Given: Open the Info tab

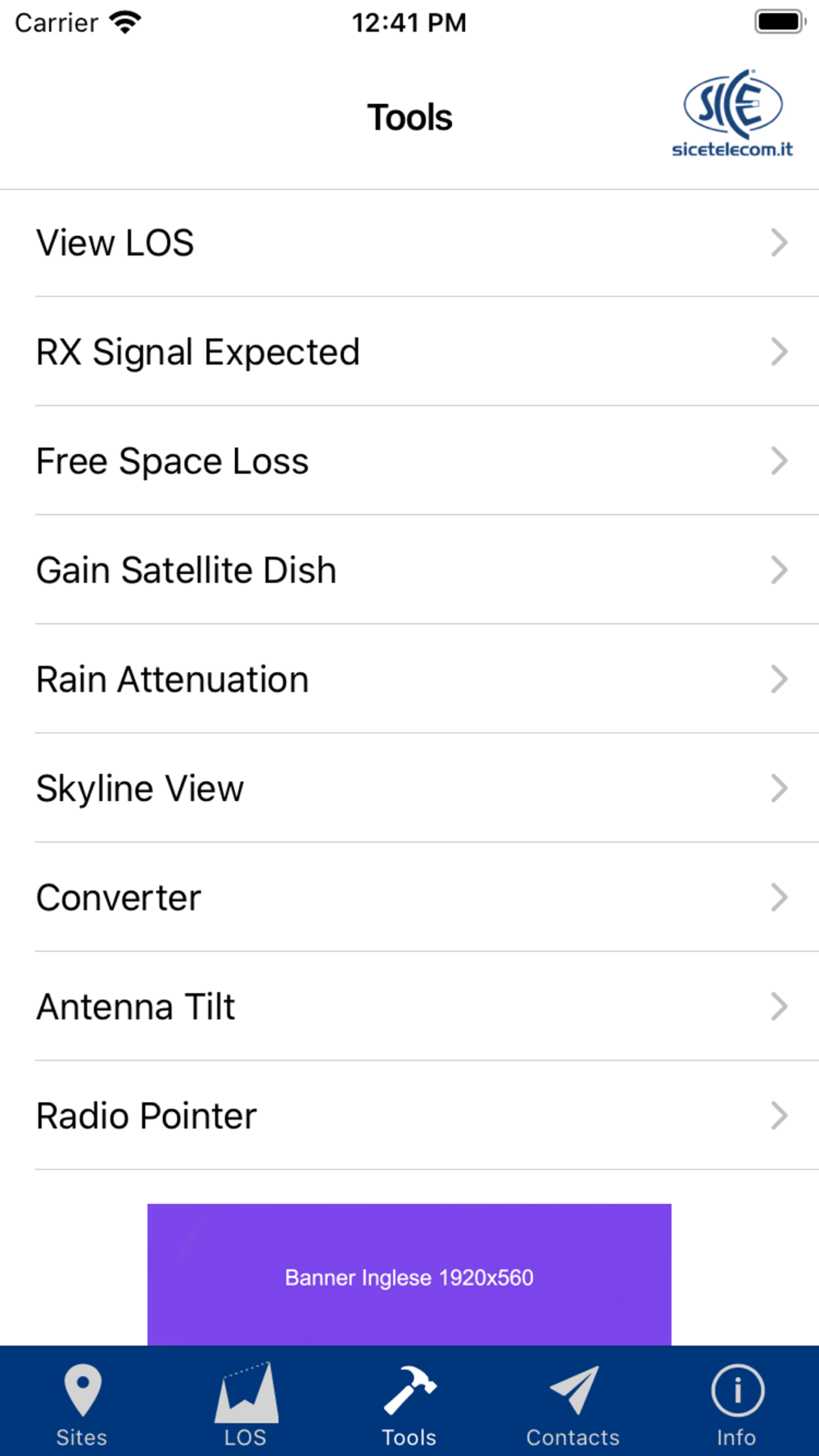Looking at the screenshot, I should tap(737, 1404).
